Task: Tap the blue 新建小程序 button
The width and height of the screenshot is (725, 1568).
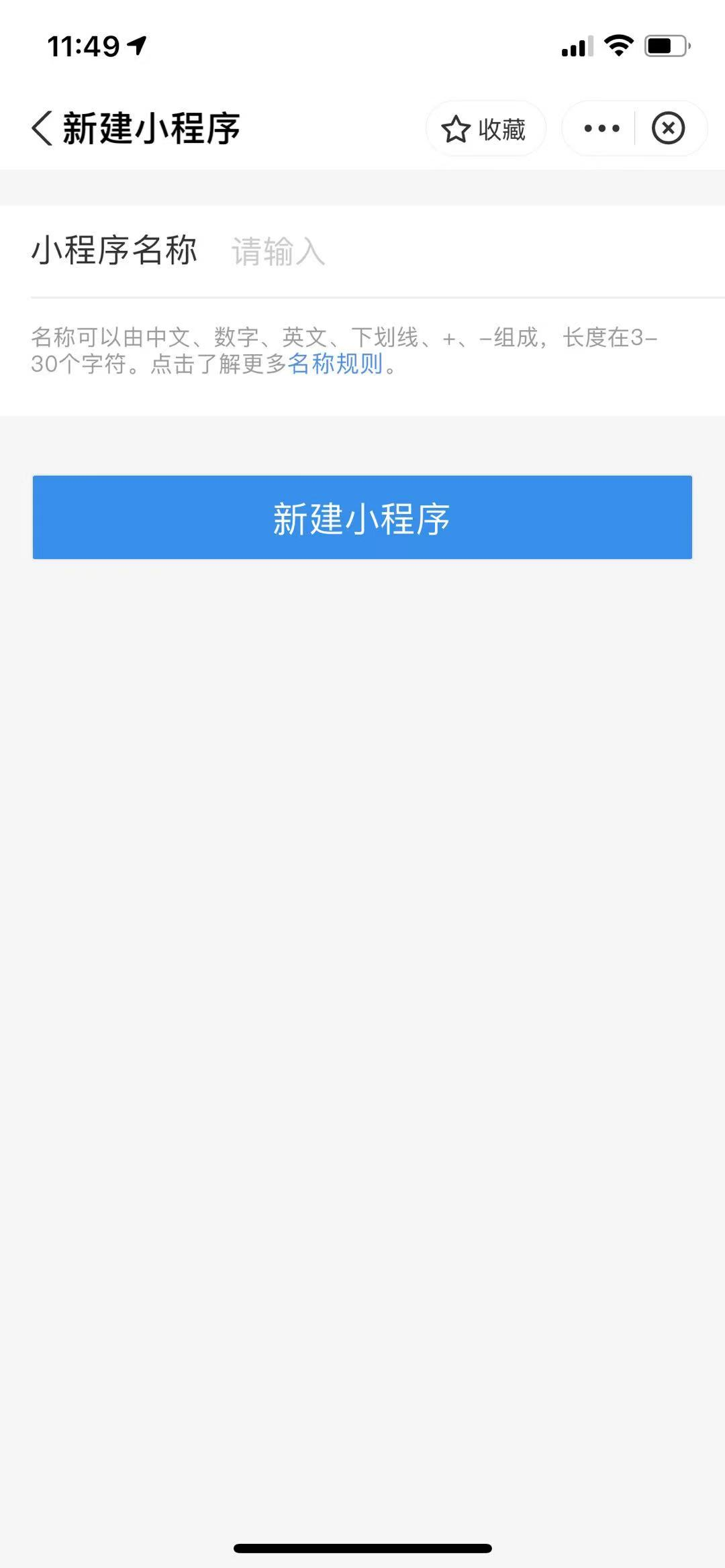Action: click(362, 517)
